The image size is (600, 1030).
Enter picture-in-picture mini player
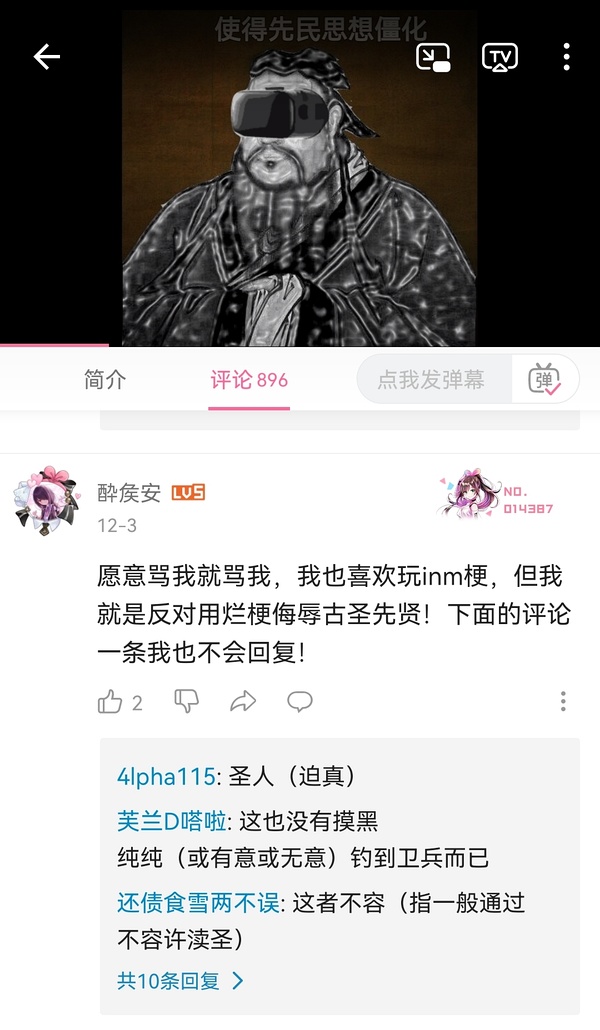pyautogui.click(x=433, y=57)
